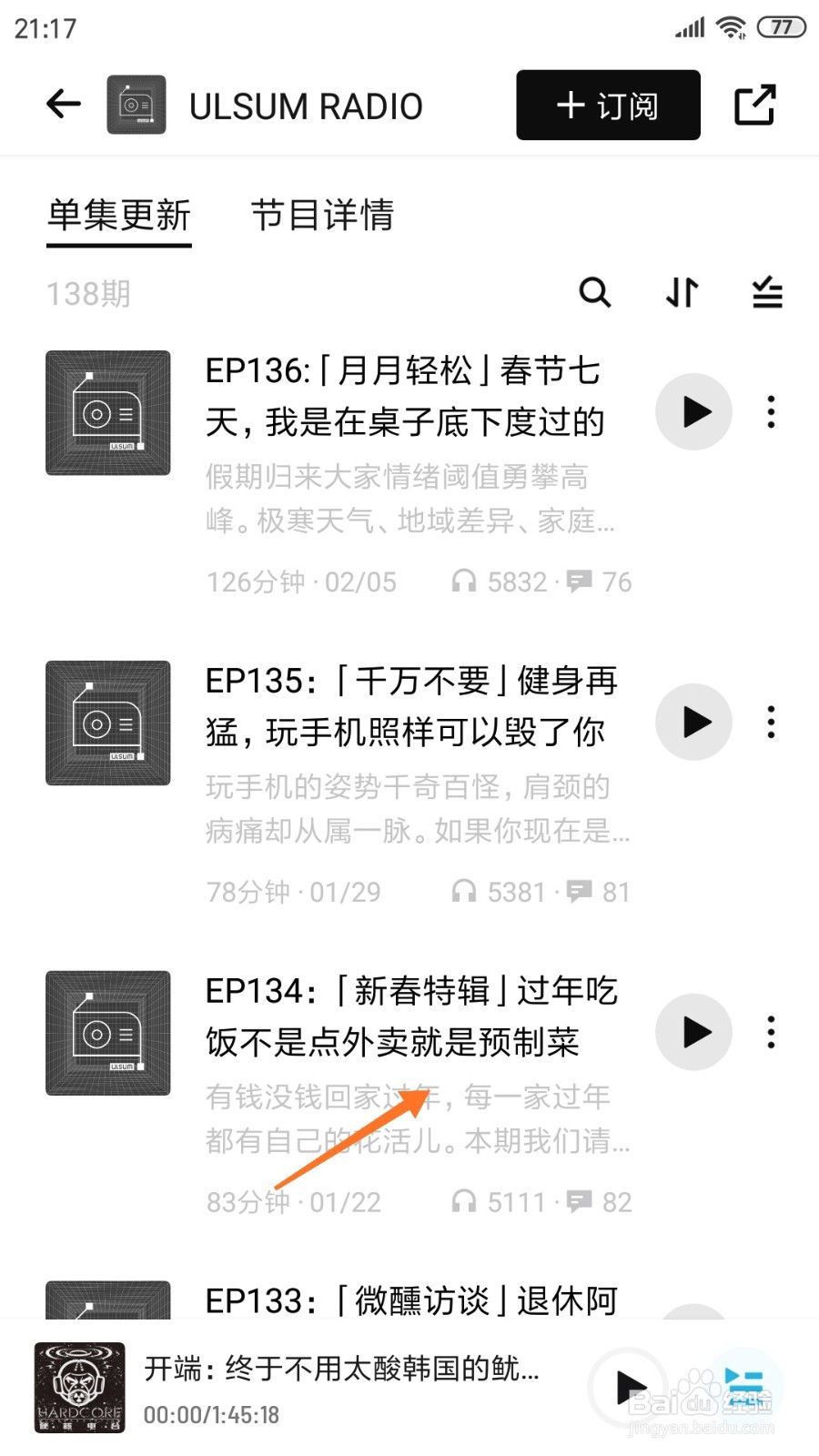
Task: Select the 单集更新 tab
Action: pos(119,216)
